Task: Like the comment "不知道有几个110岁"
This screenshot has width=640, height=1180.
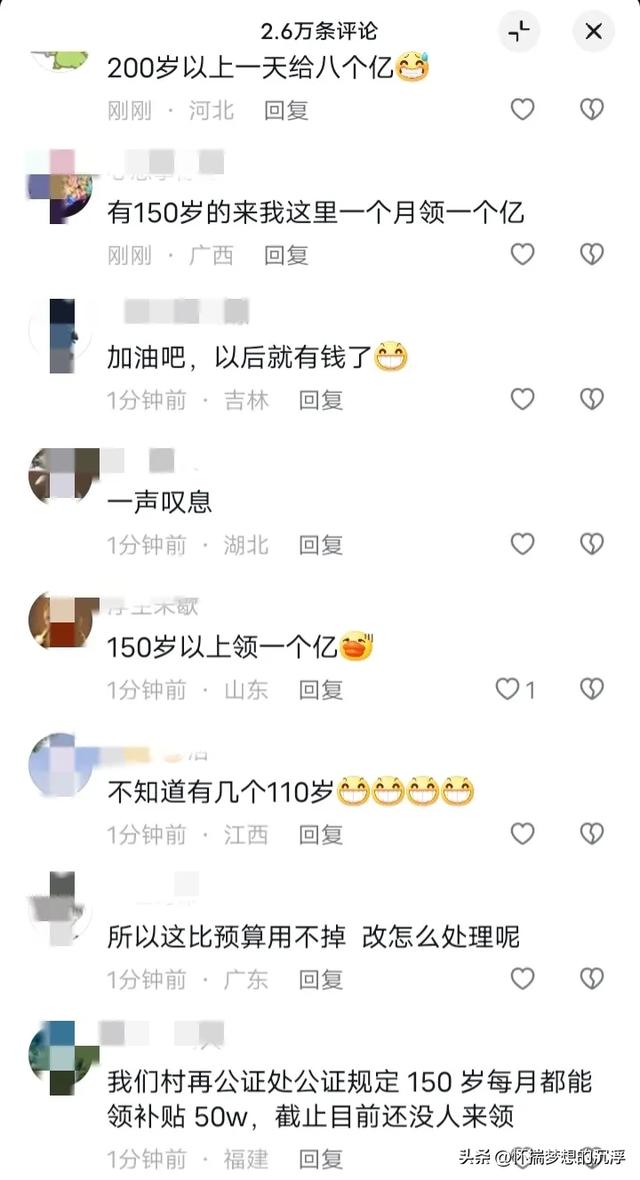Action: click(x=523, y=833)
